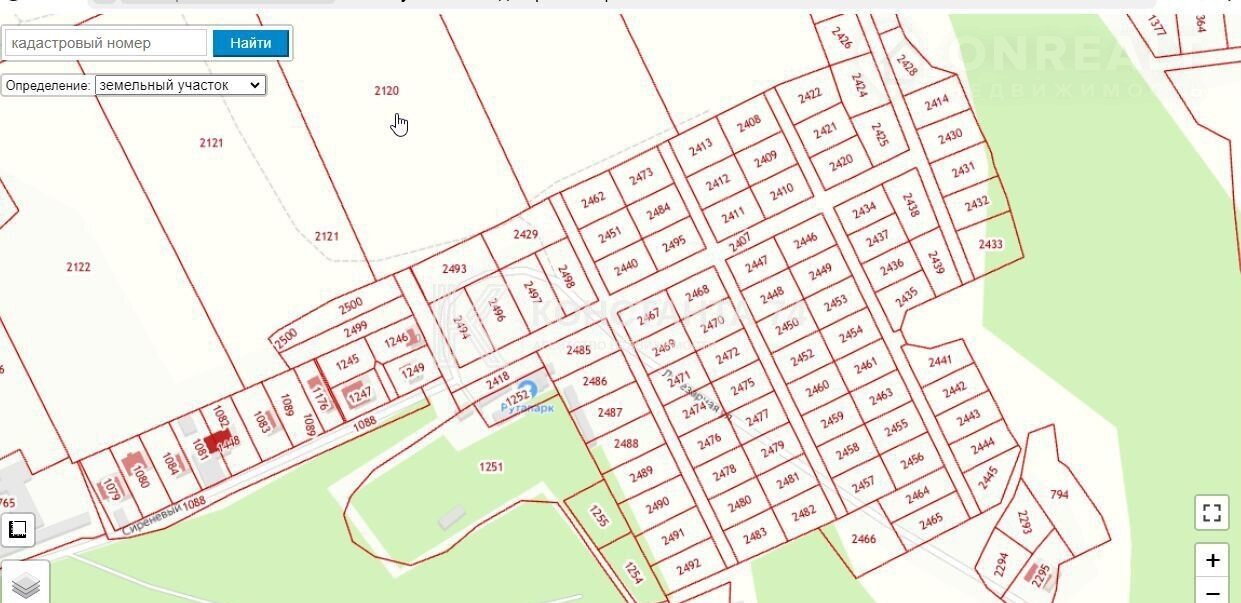Zoom in with the plus button

click(x=1212, y=560)
